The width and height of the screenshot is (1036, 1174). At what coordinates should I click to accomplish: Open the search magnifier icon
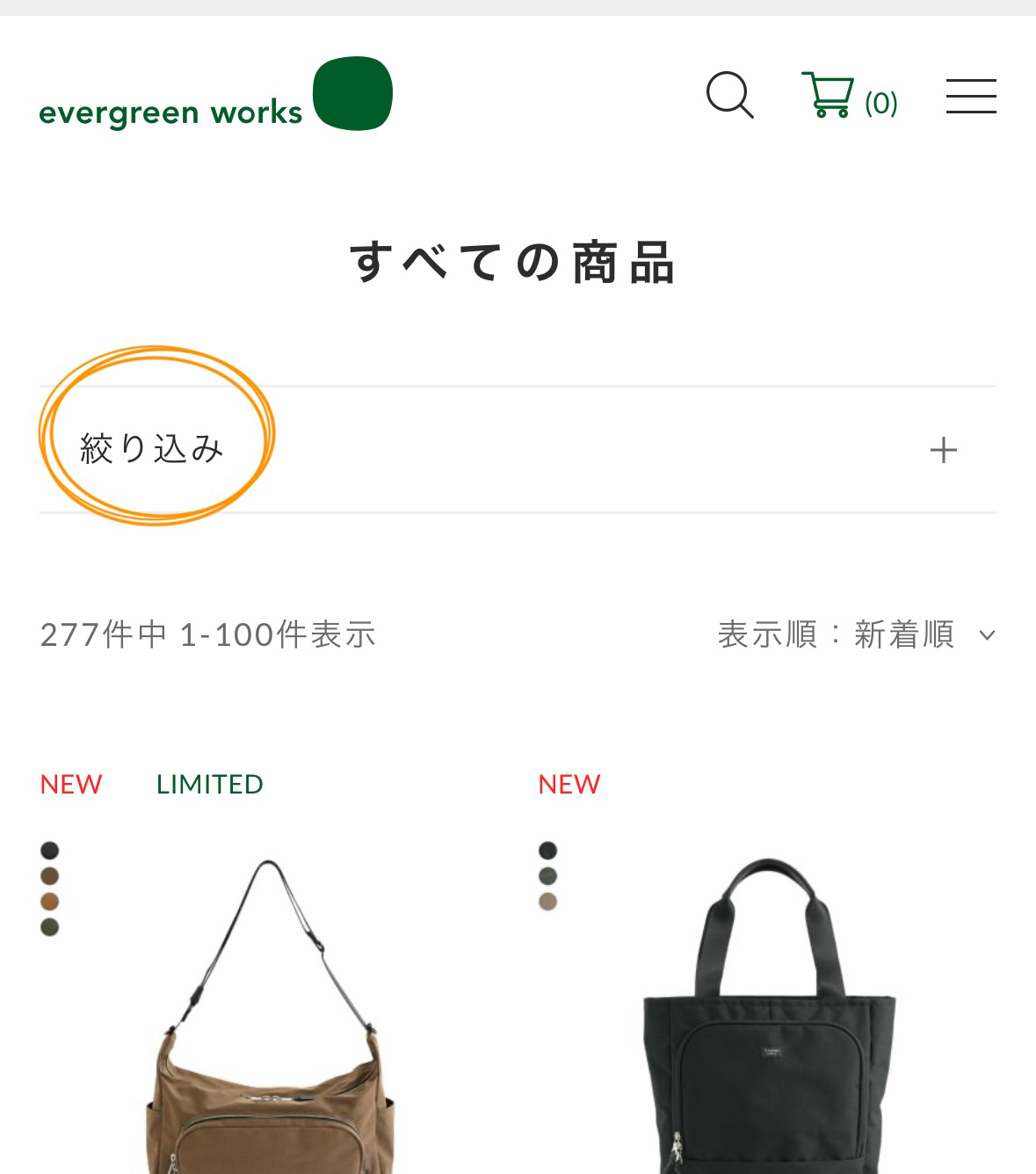pyautogui.click(x=730, y=95)
